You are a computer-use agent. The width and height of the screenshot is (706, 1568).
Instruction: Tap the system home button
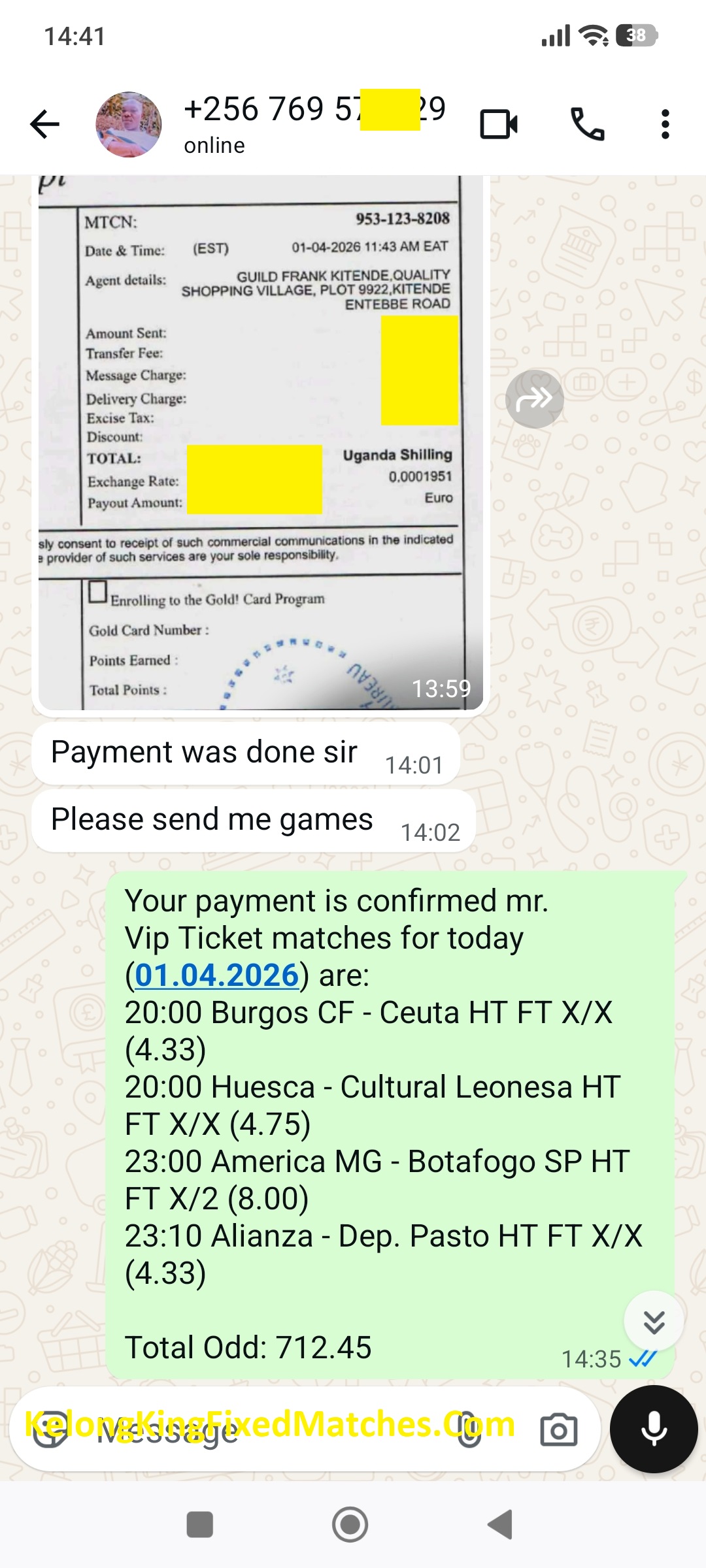click(350, 1525)
